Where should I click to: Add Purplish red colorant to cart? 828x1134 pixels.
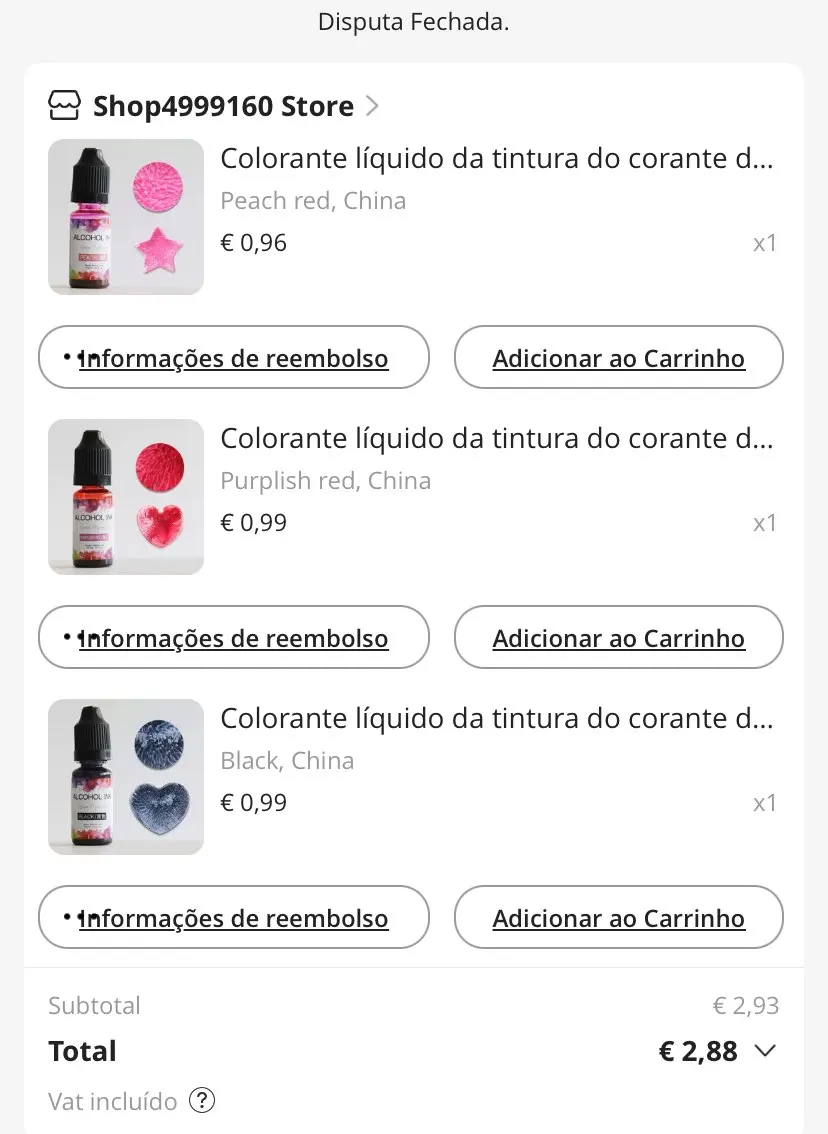click(618, 637)
